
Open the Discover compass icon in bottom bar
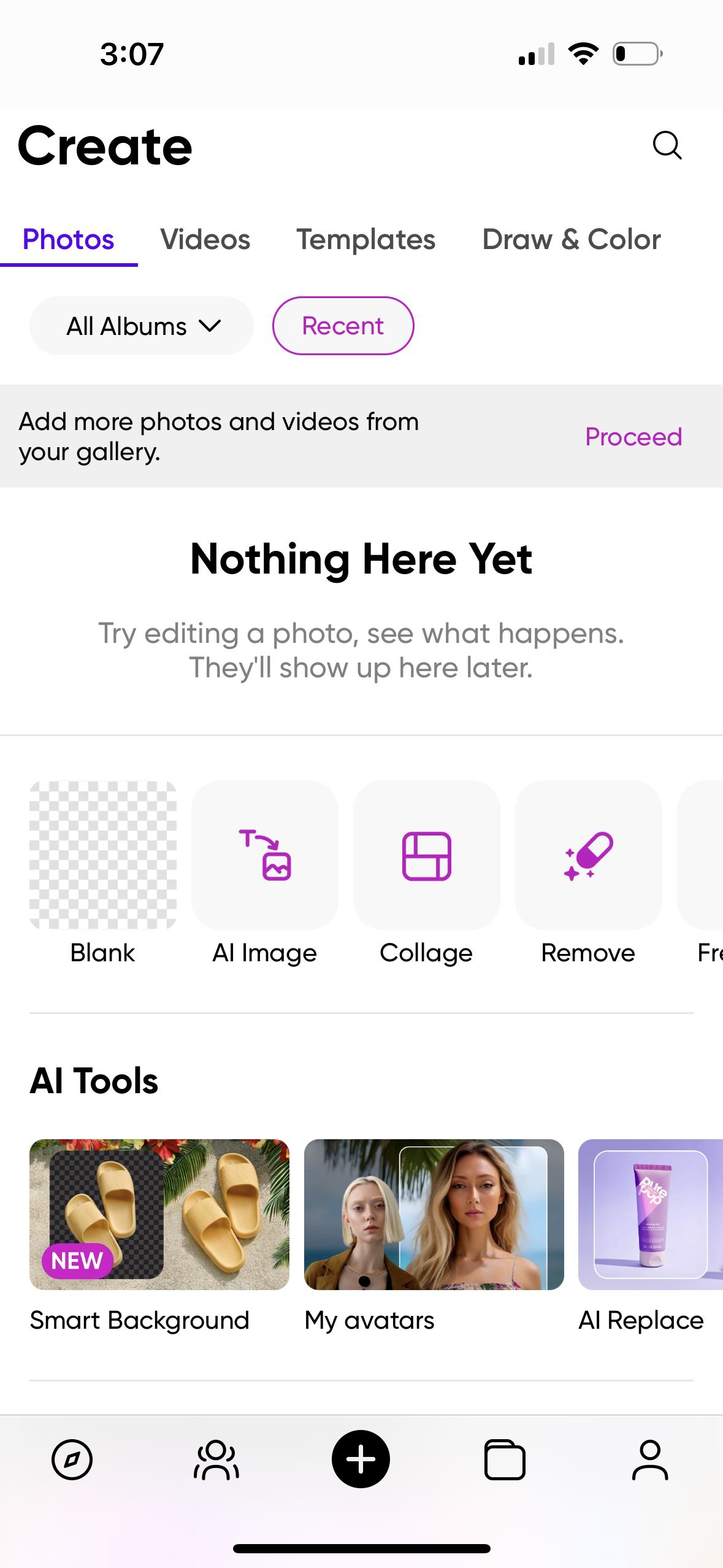click(x=72, y=1459)
